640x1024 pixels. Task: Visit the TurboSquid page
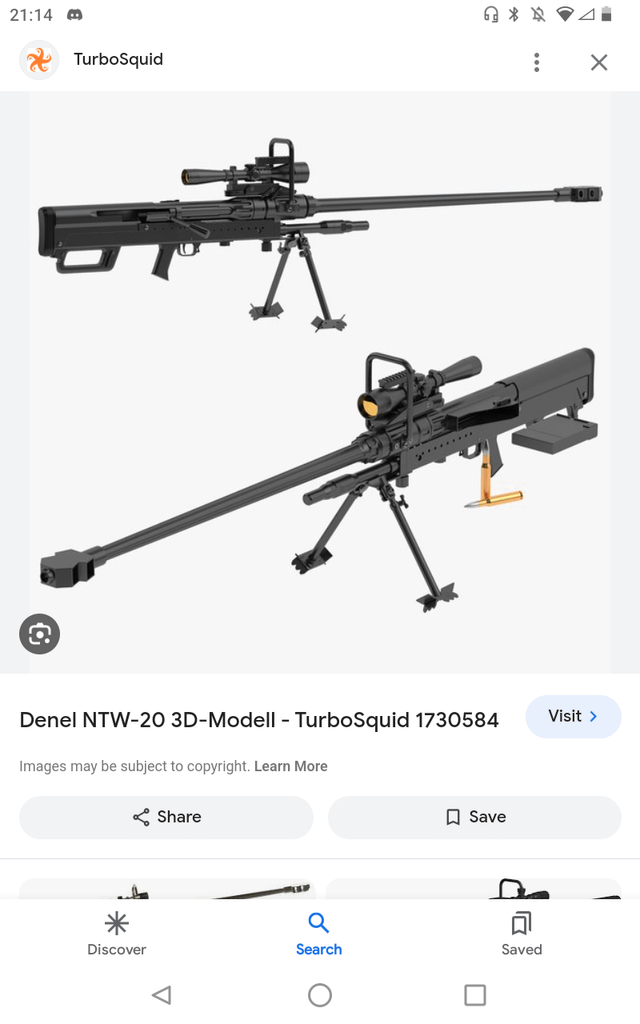[x=573, y=716]
